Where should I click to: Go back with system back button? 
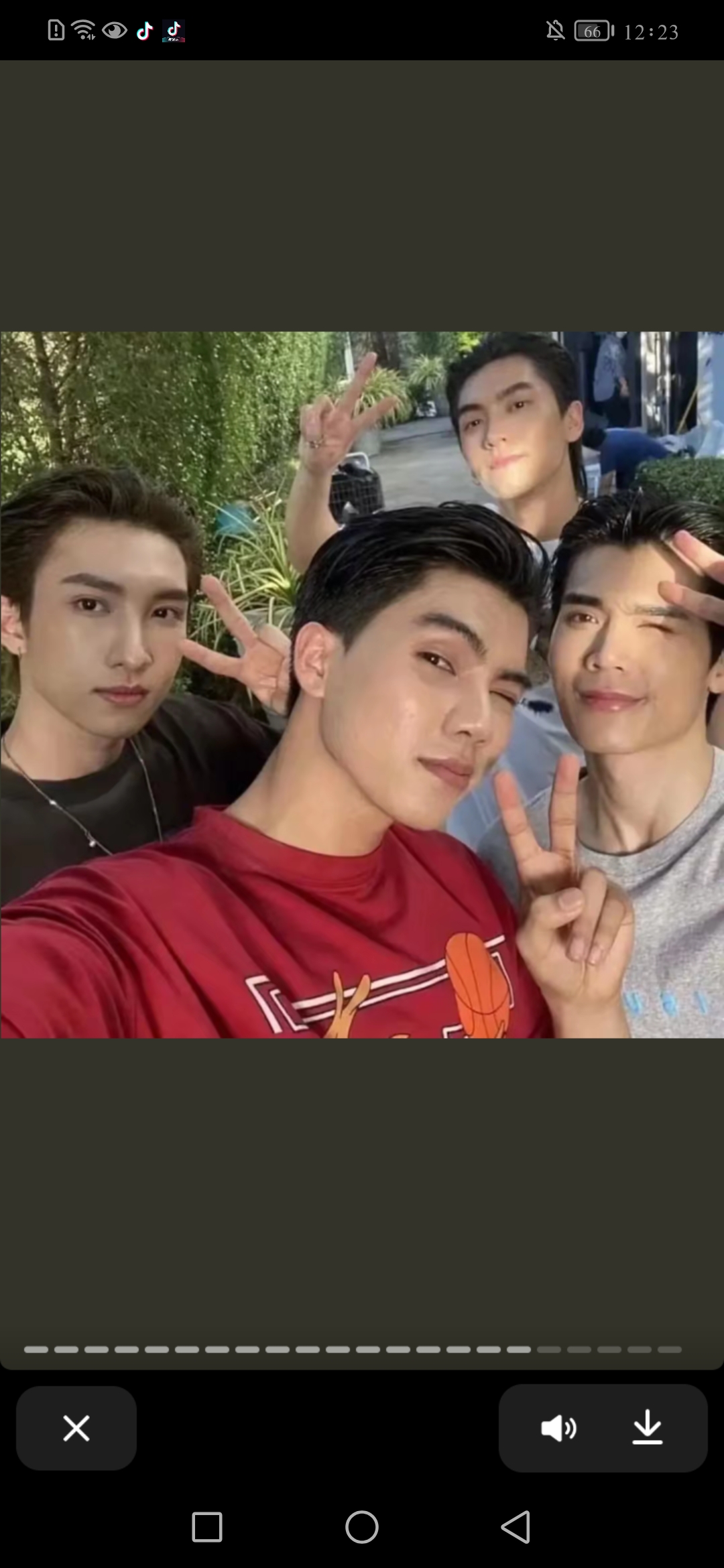[x=516, y=1527]
